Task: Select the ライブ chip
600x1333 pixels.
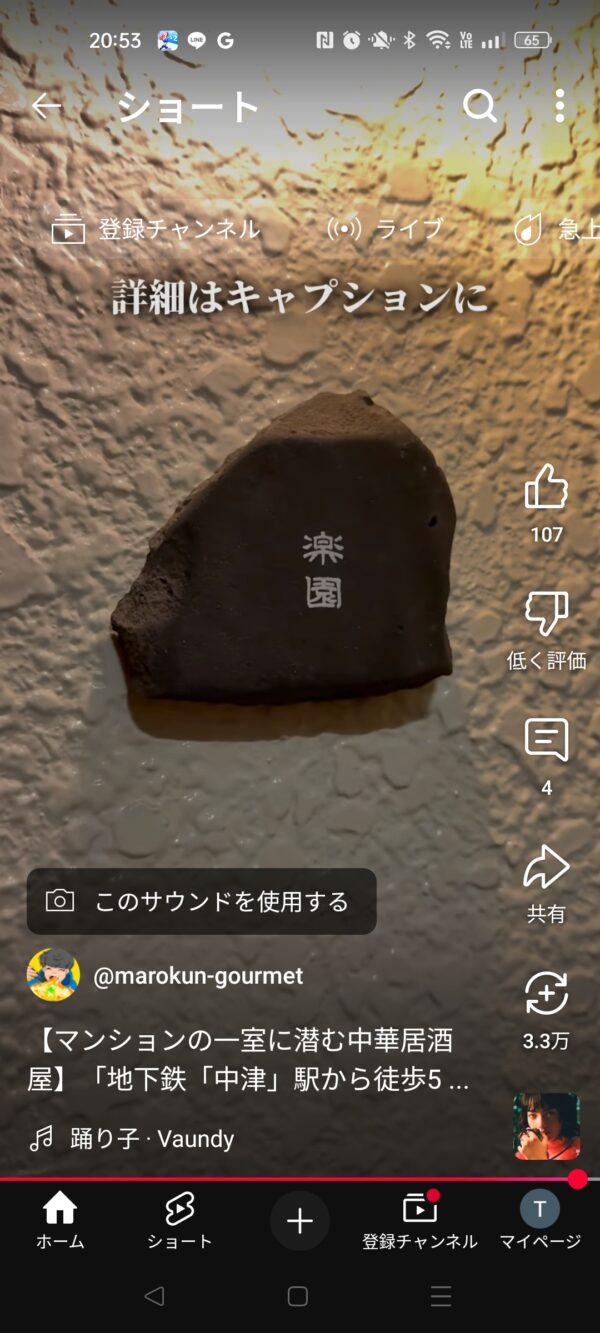Action: pyautogui.click(x=385, y=229)
